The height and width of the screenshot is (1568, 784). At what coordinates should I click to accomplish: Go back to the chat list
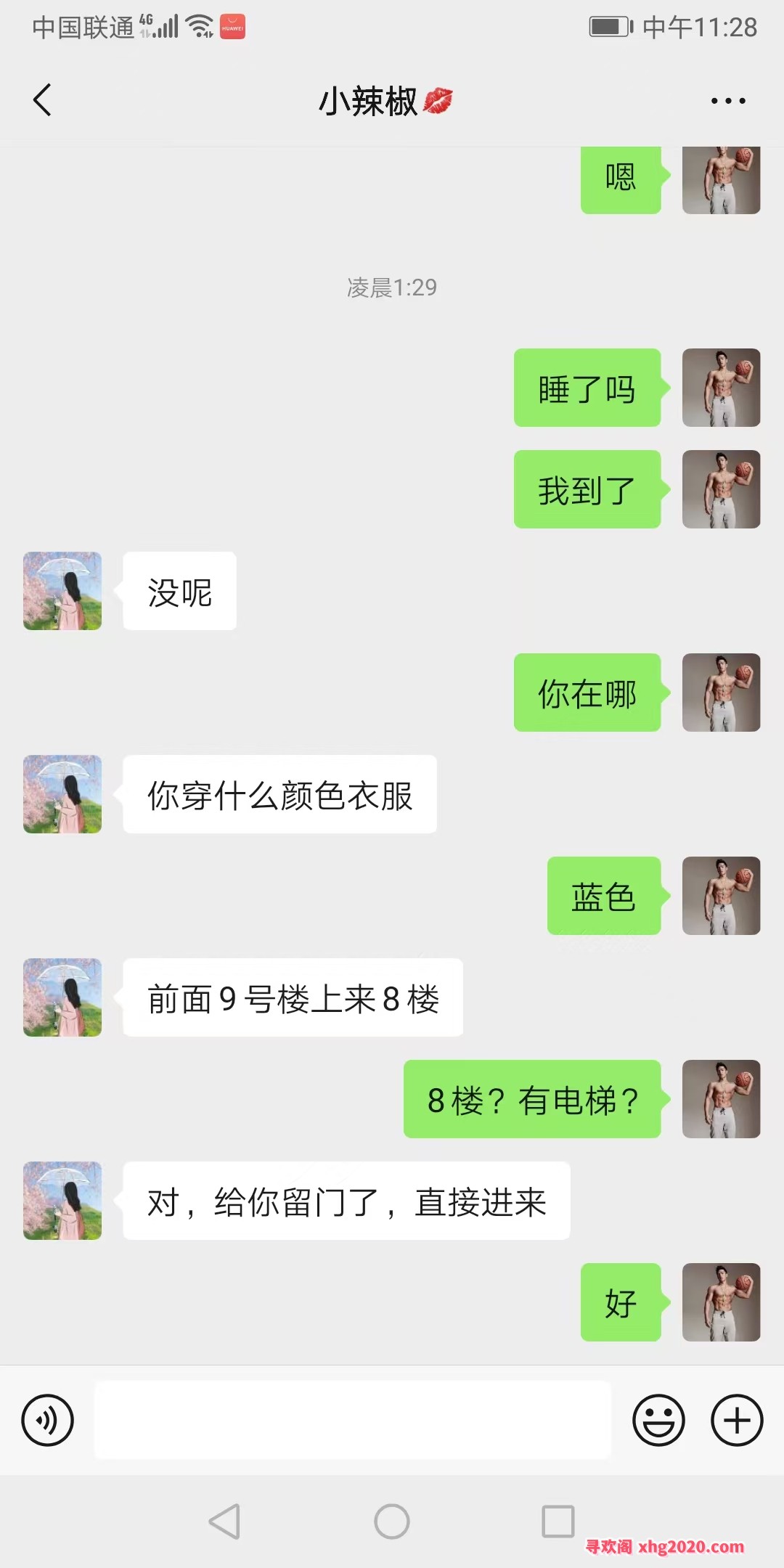coord(43,100)
